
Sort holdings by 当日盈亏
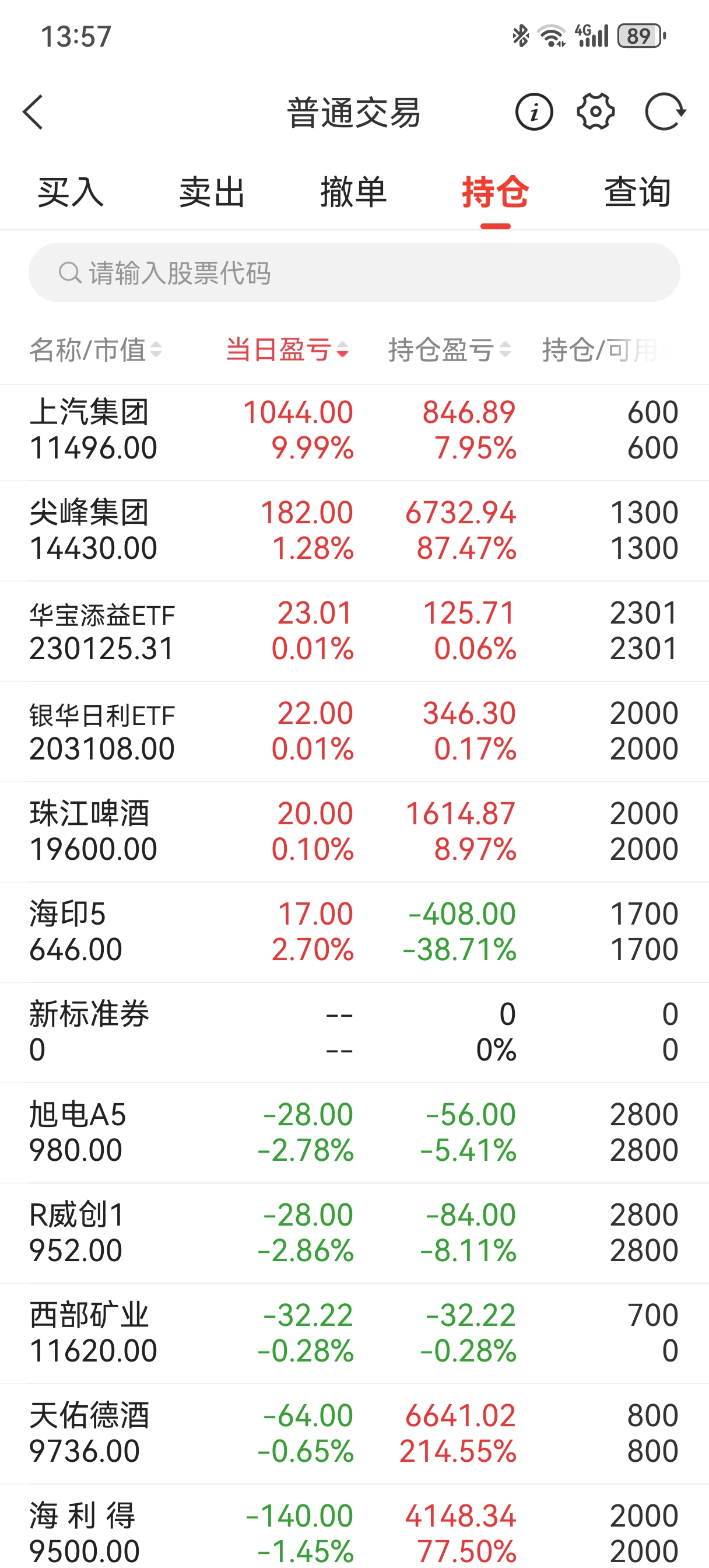coord(287,350)
